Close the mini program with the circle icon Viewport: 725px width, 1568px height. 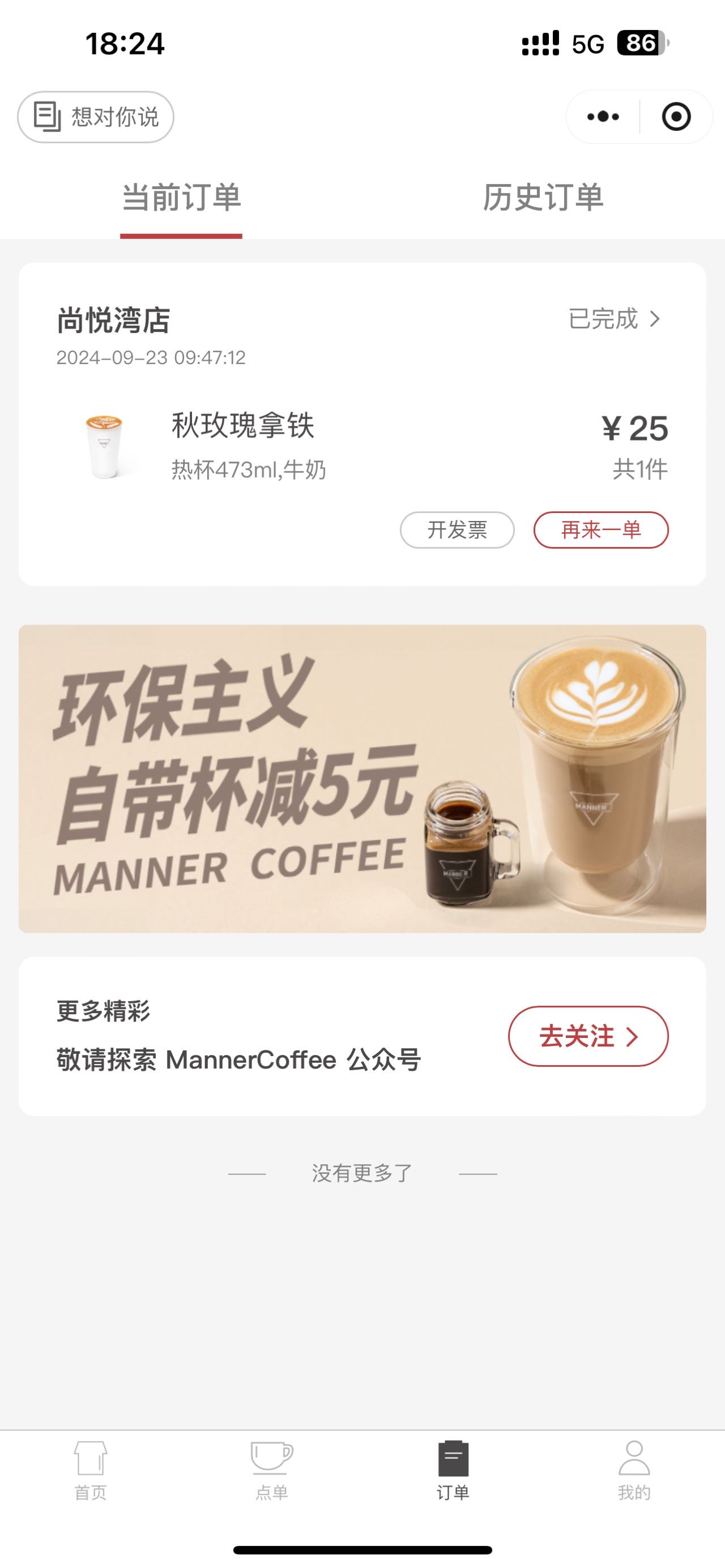click(x=676, y=116)
